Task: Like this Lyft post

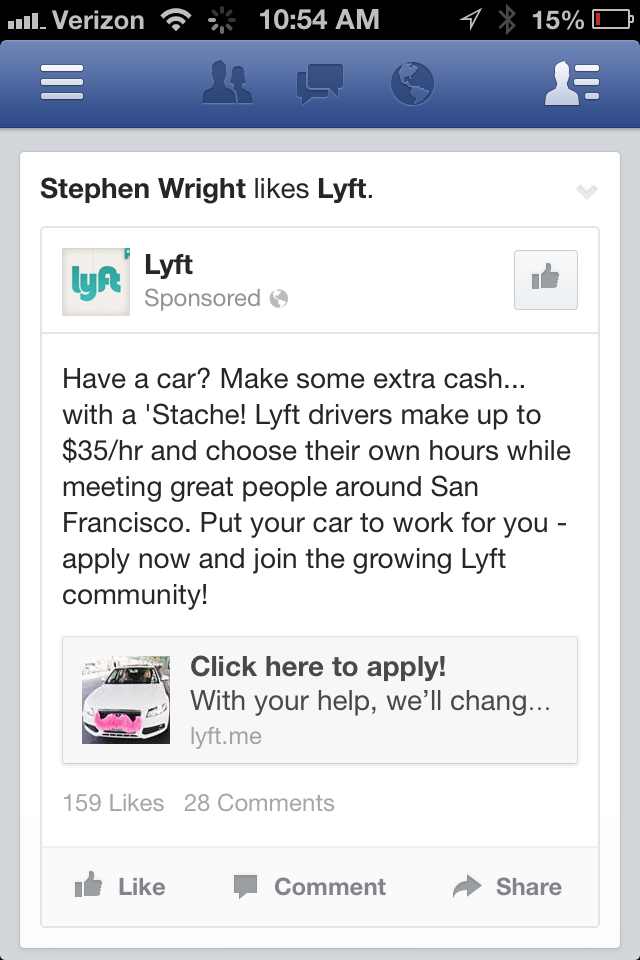Action: click(121, 886)
